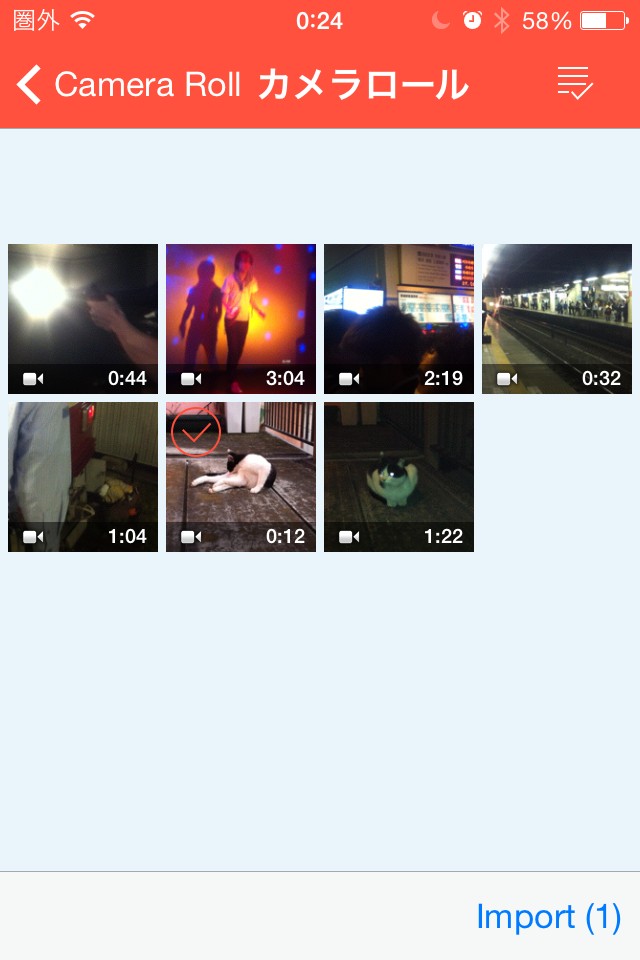640x960 pixels.
Task: Pick the 0:32 train platform video
Action: coord(557,319)
